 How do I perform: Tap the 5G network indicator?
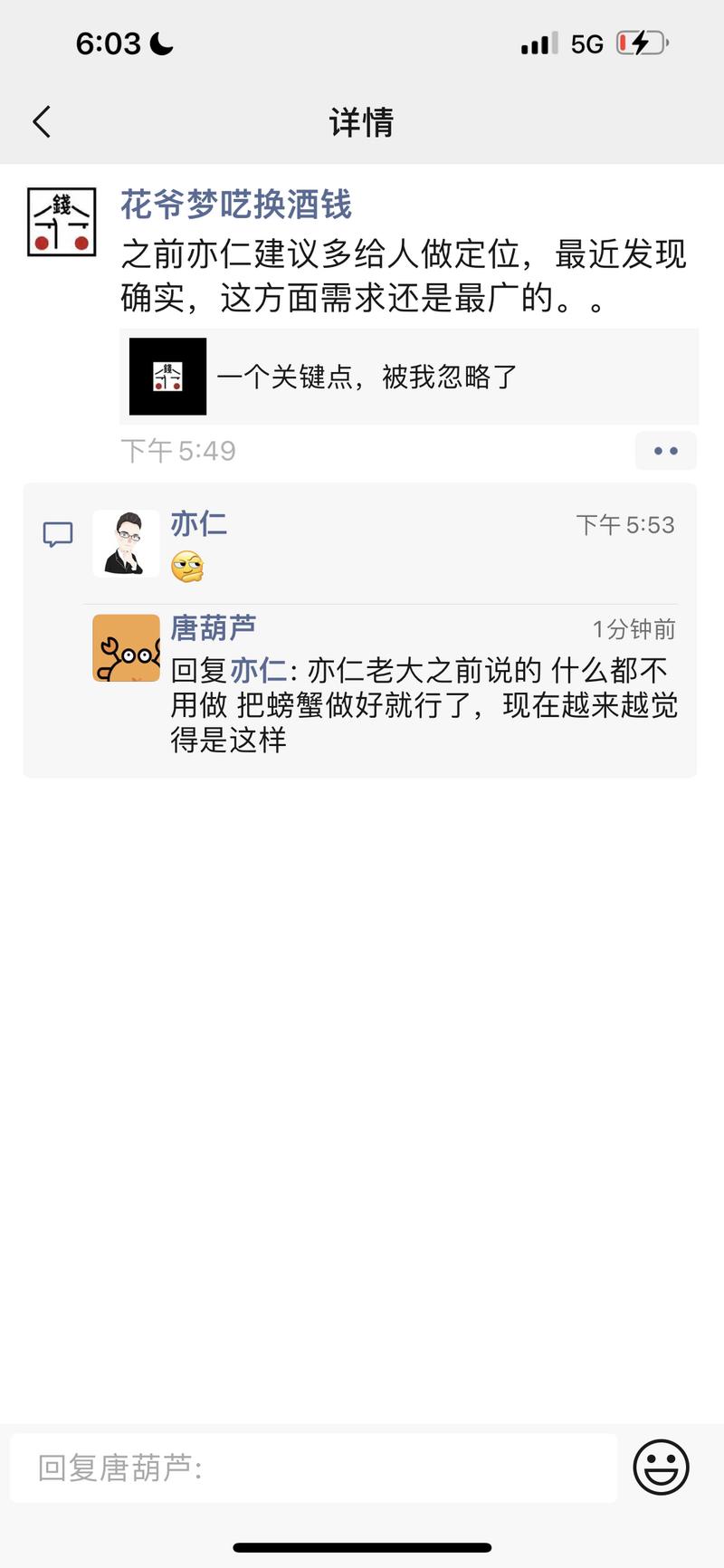tap(585, 42)
